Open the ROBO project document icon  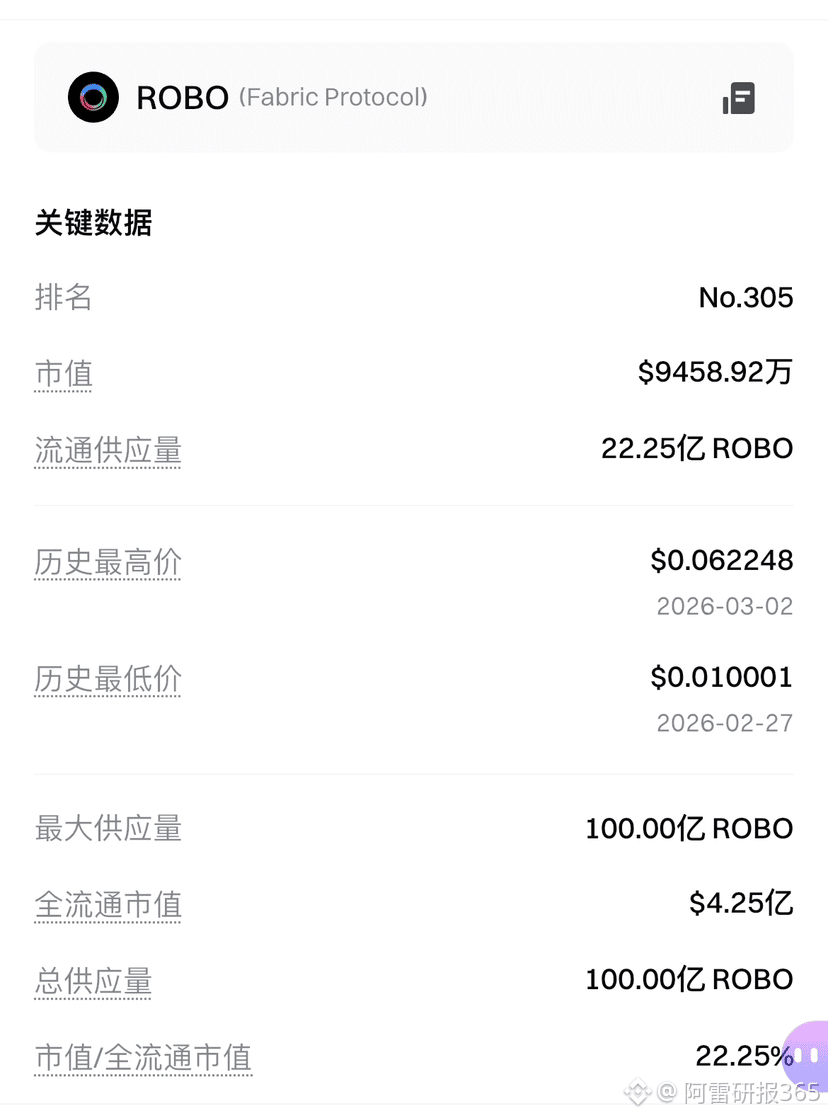click(x=739, y=99)
